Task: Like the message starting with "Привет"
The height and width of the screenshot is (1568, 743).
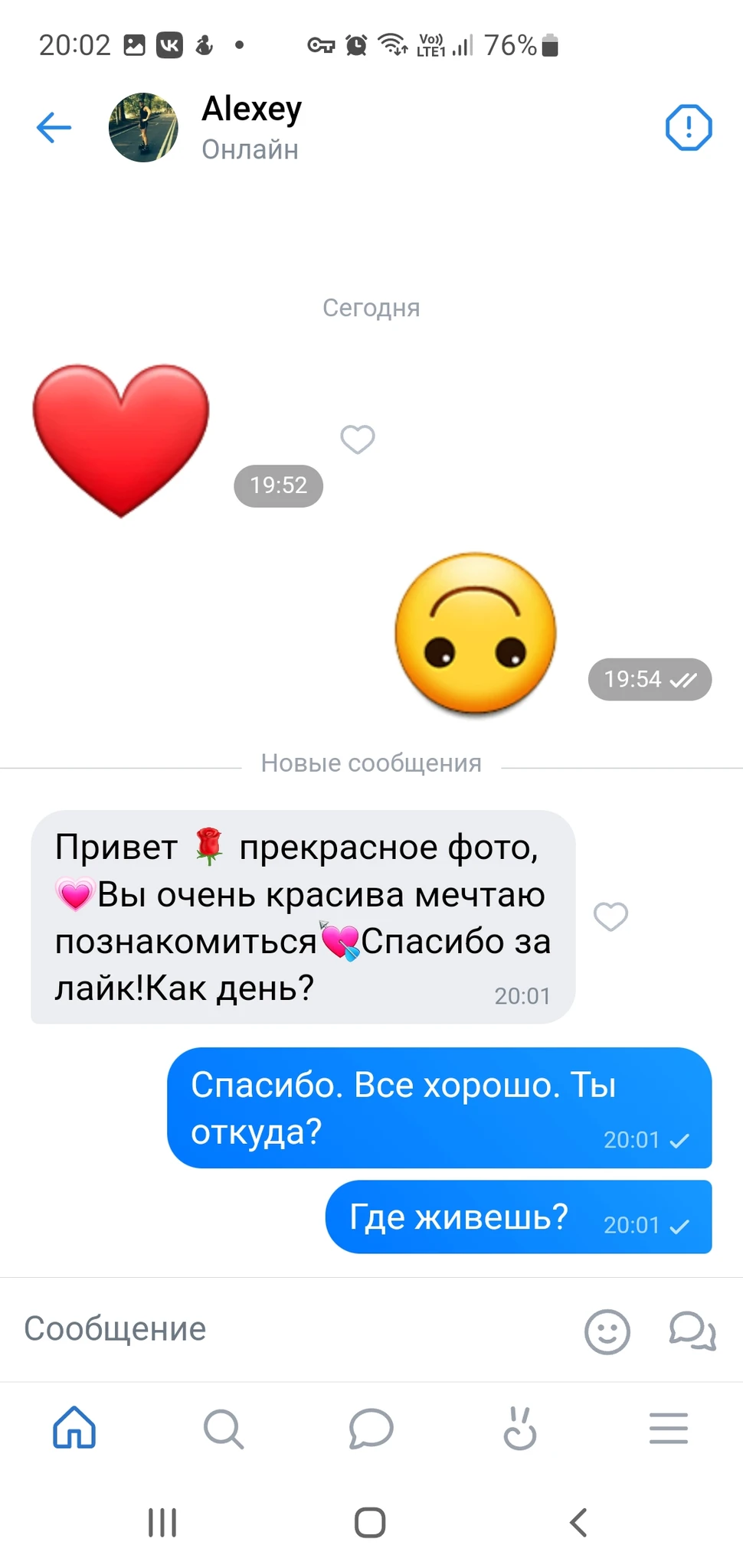Action: coord(610,916)
